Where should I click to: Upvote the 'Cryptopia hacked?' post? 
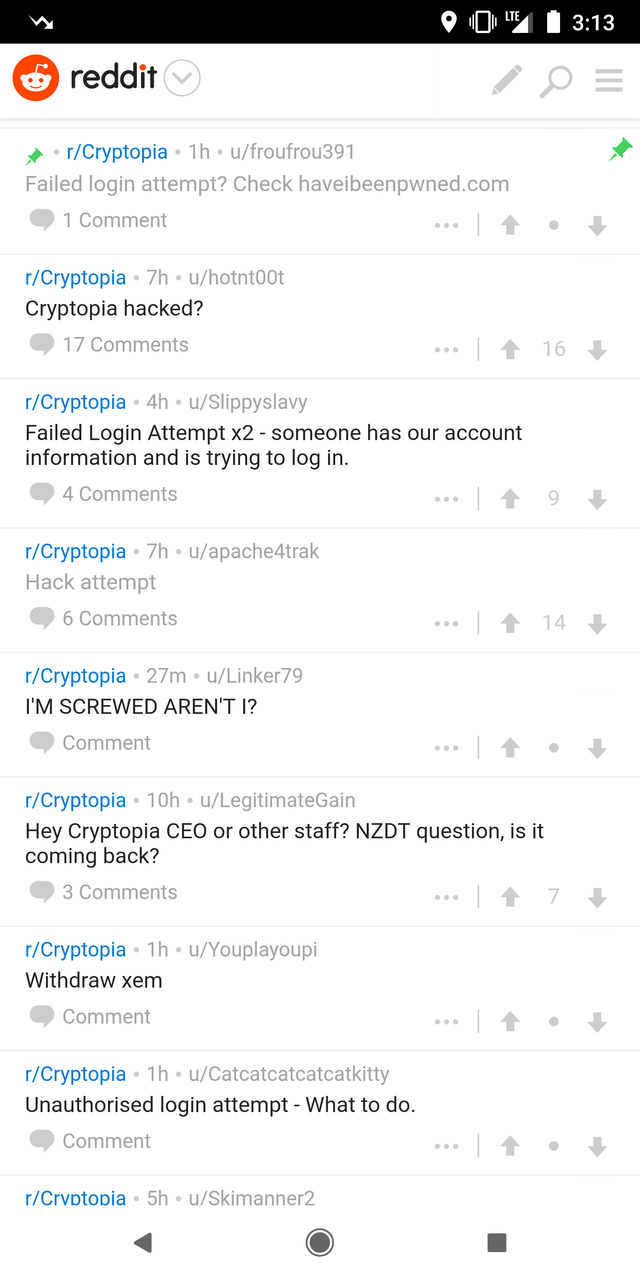coord(510,349)
